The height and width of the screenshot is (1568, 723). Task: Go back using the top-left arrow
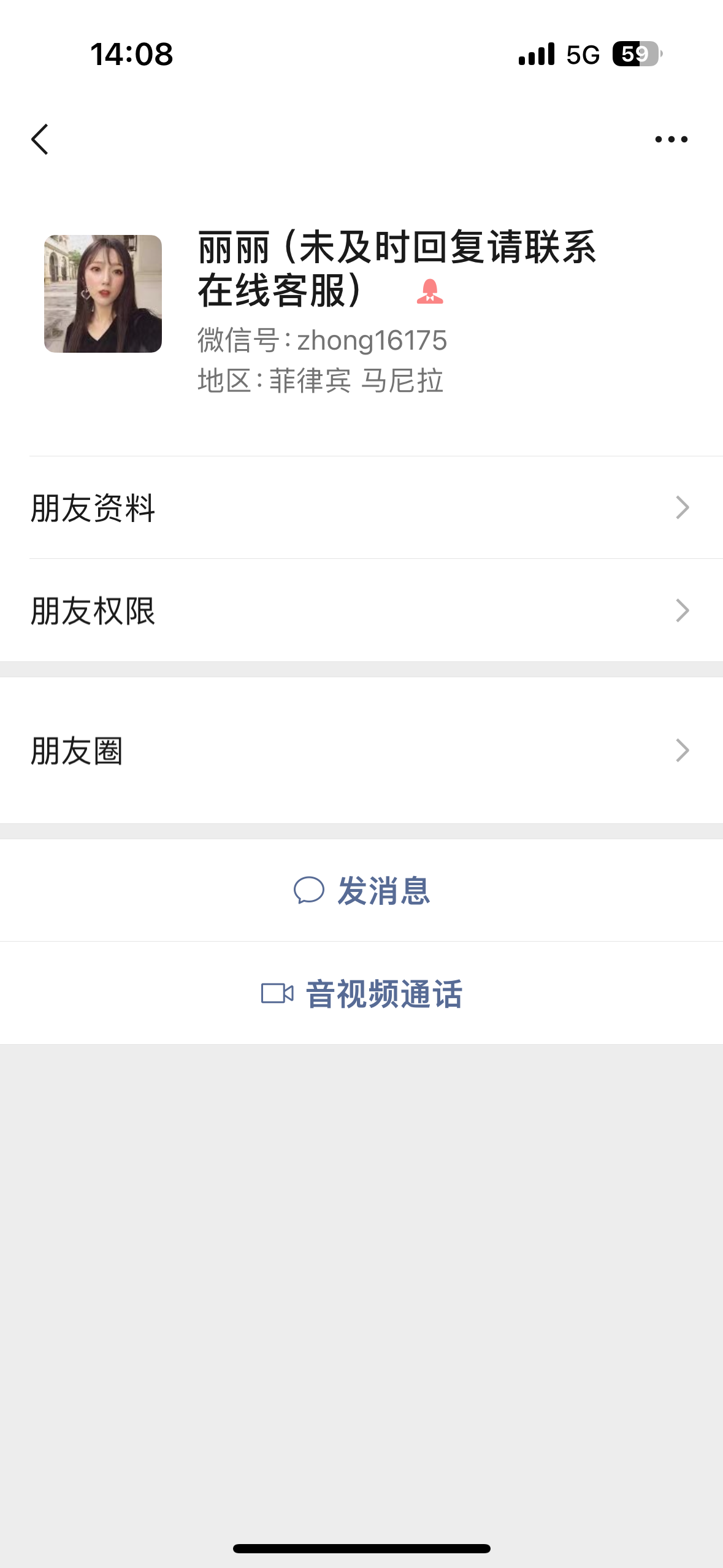[40, 139]
